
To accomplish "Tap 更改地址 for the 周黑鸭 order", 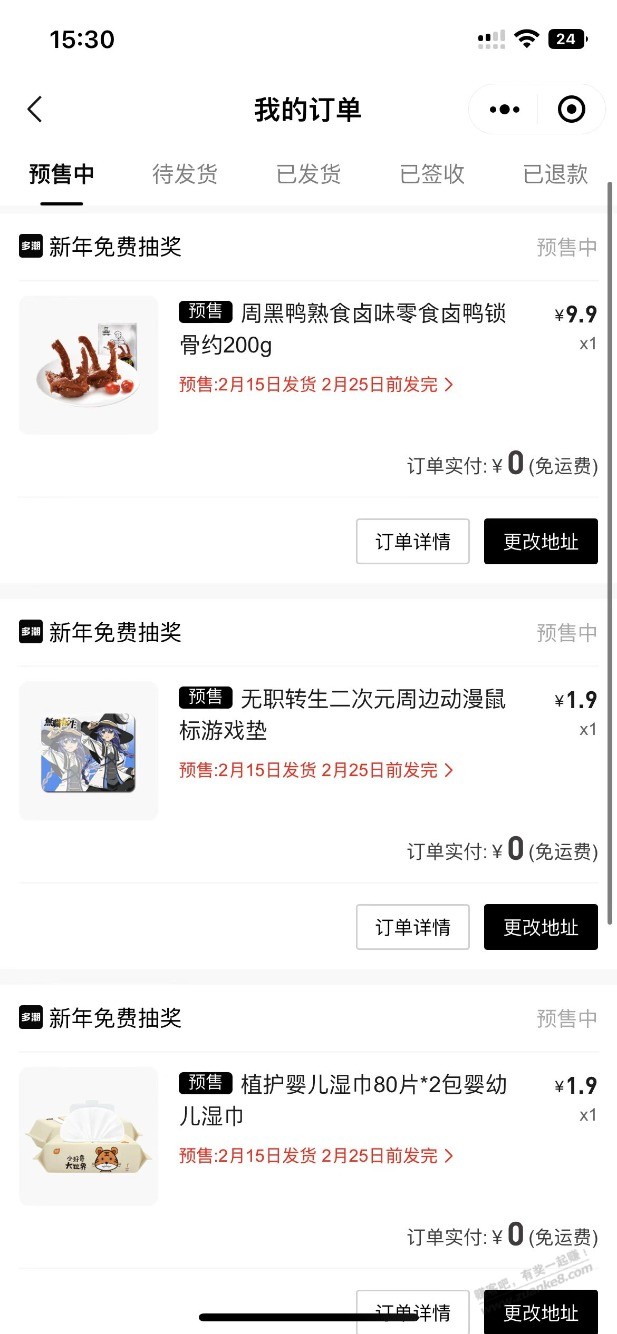I will pos(540,541).
